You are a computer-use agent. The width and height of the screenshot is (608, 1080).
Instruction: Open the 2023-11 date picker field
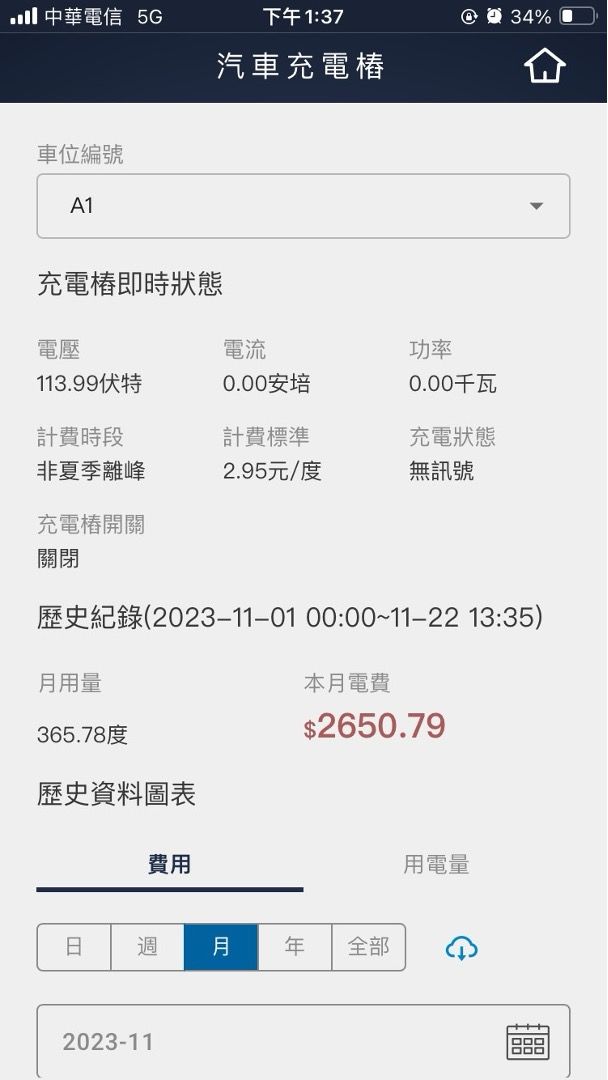click(x=303, y=1041)
